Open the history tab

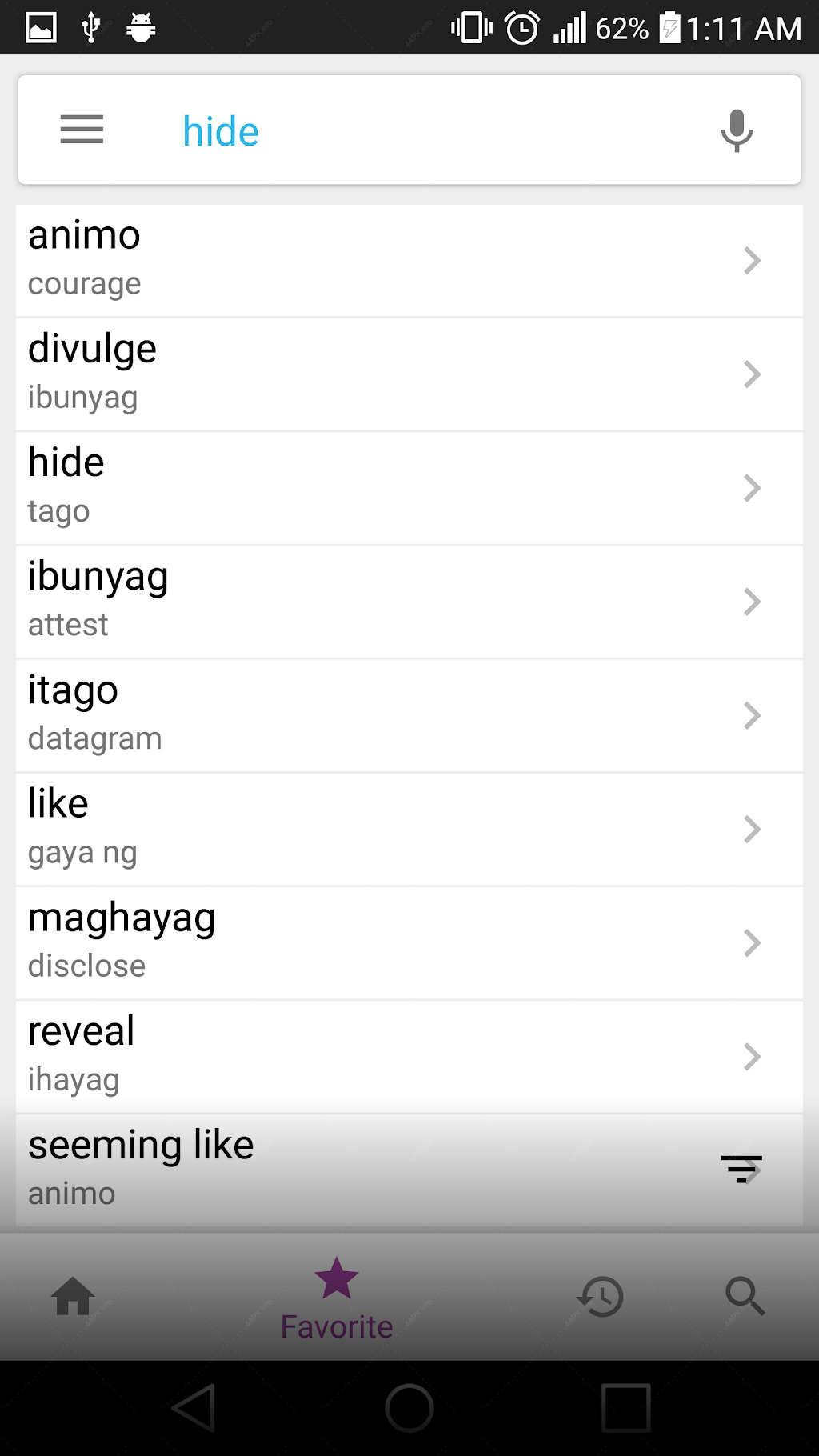601,1296
